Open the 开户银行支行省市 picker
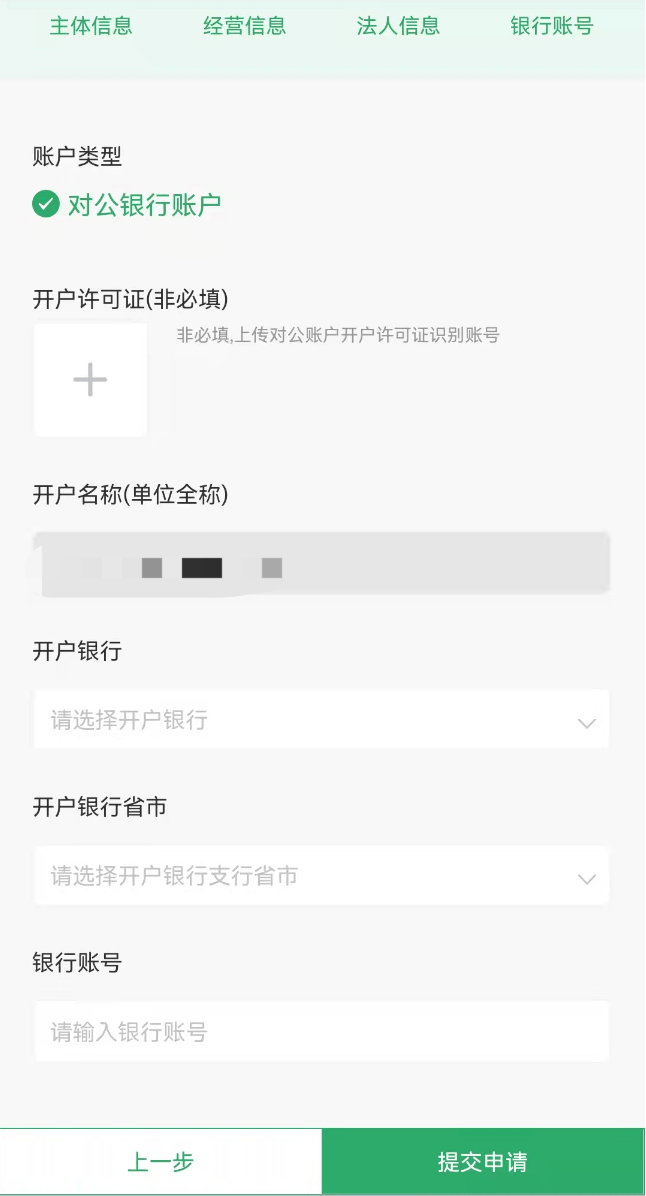This screenshot has width=646, height=1196. coord(322,877)
